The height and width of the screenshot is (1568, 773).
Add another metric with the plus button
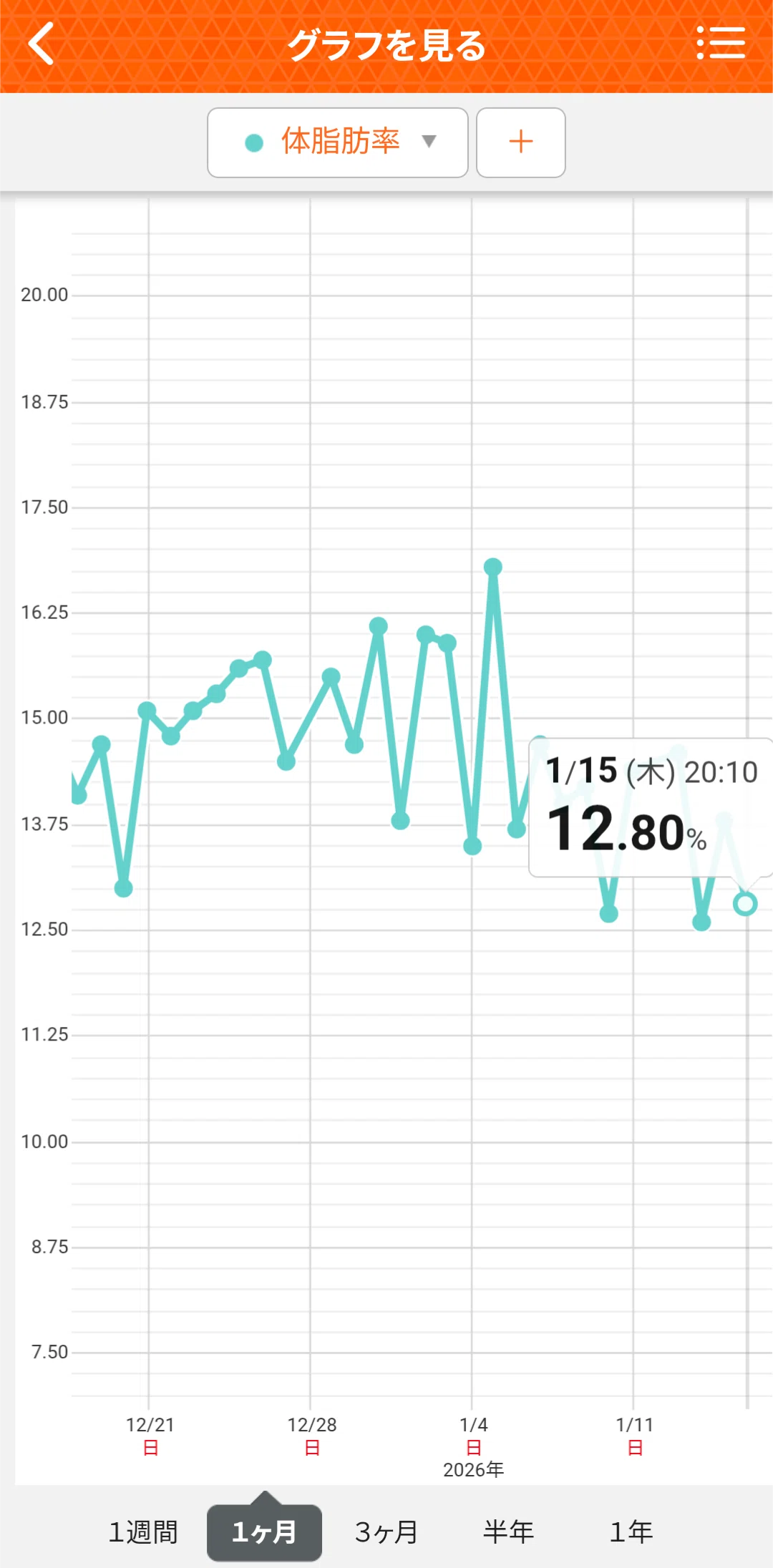(x=521, y=142)
